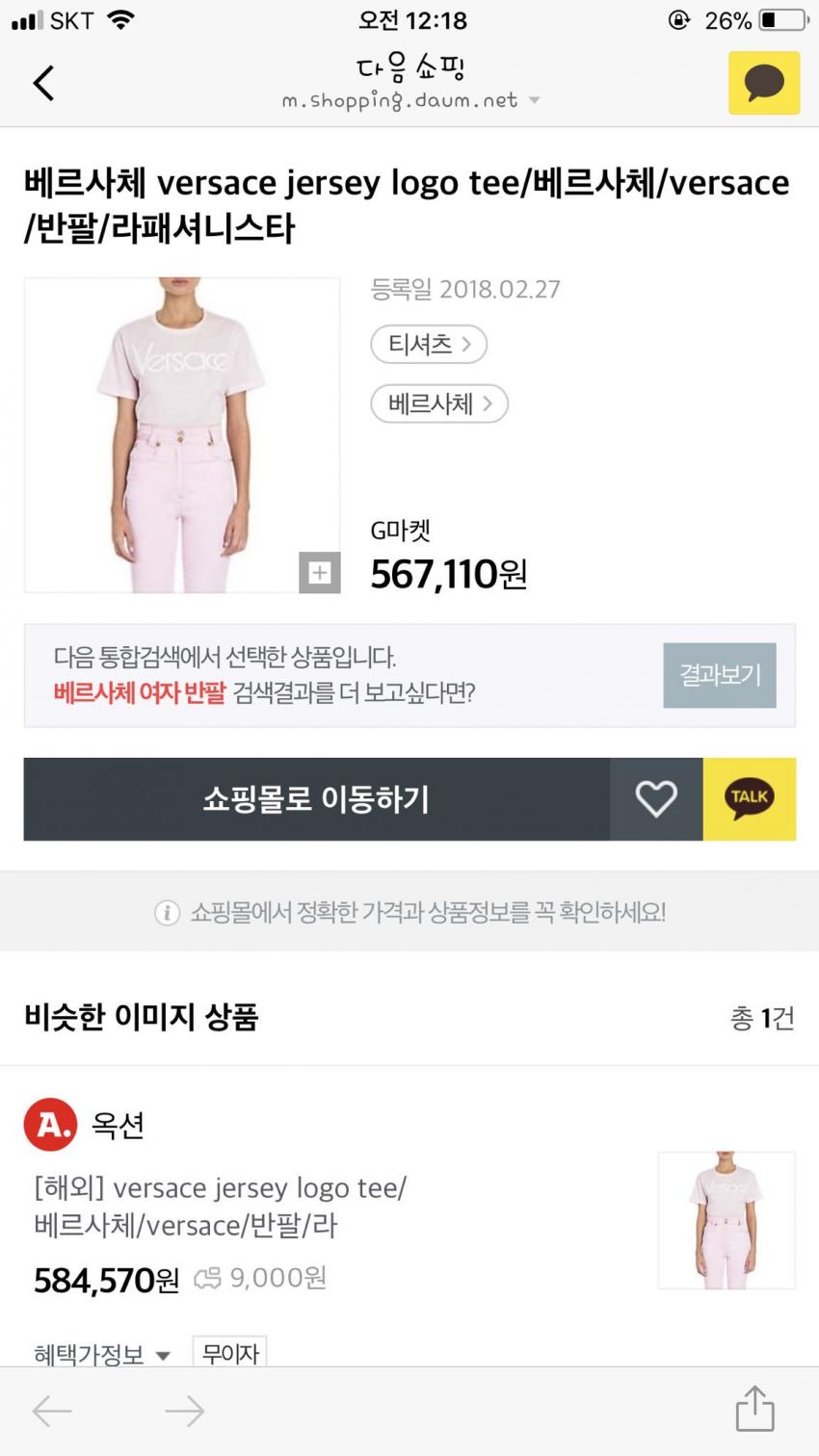Go back using the top-left arrow

tap(43, 83)
